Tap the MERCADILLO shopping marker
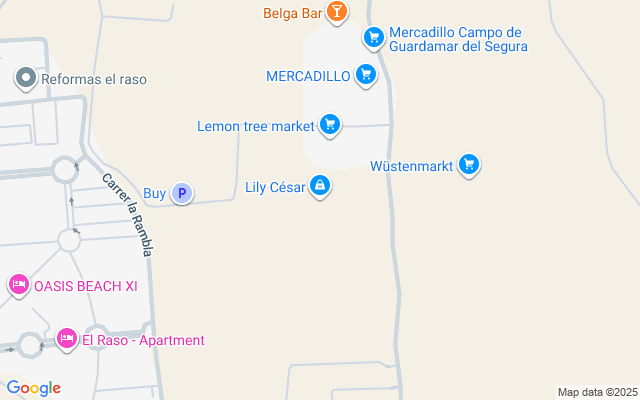Image resolution: width=640 pixels, height=400 pixels. 366,75
